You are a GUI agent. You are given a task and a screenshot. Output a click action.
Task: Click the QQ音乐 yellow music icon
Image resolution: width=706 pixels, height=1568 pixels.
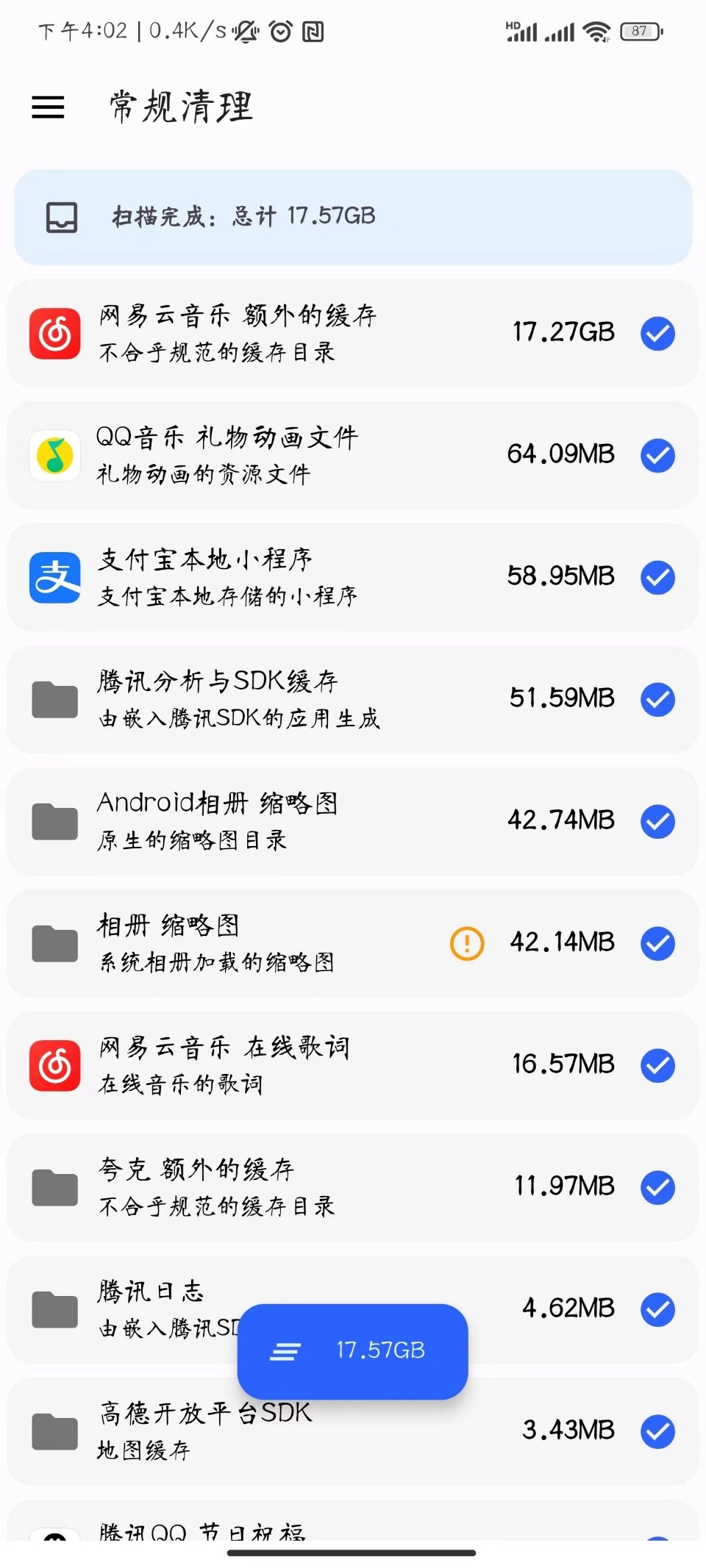pyautogui.click(x=54, y=456)
